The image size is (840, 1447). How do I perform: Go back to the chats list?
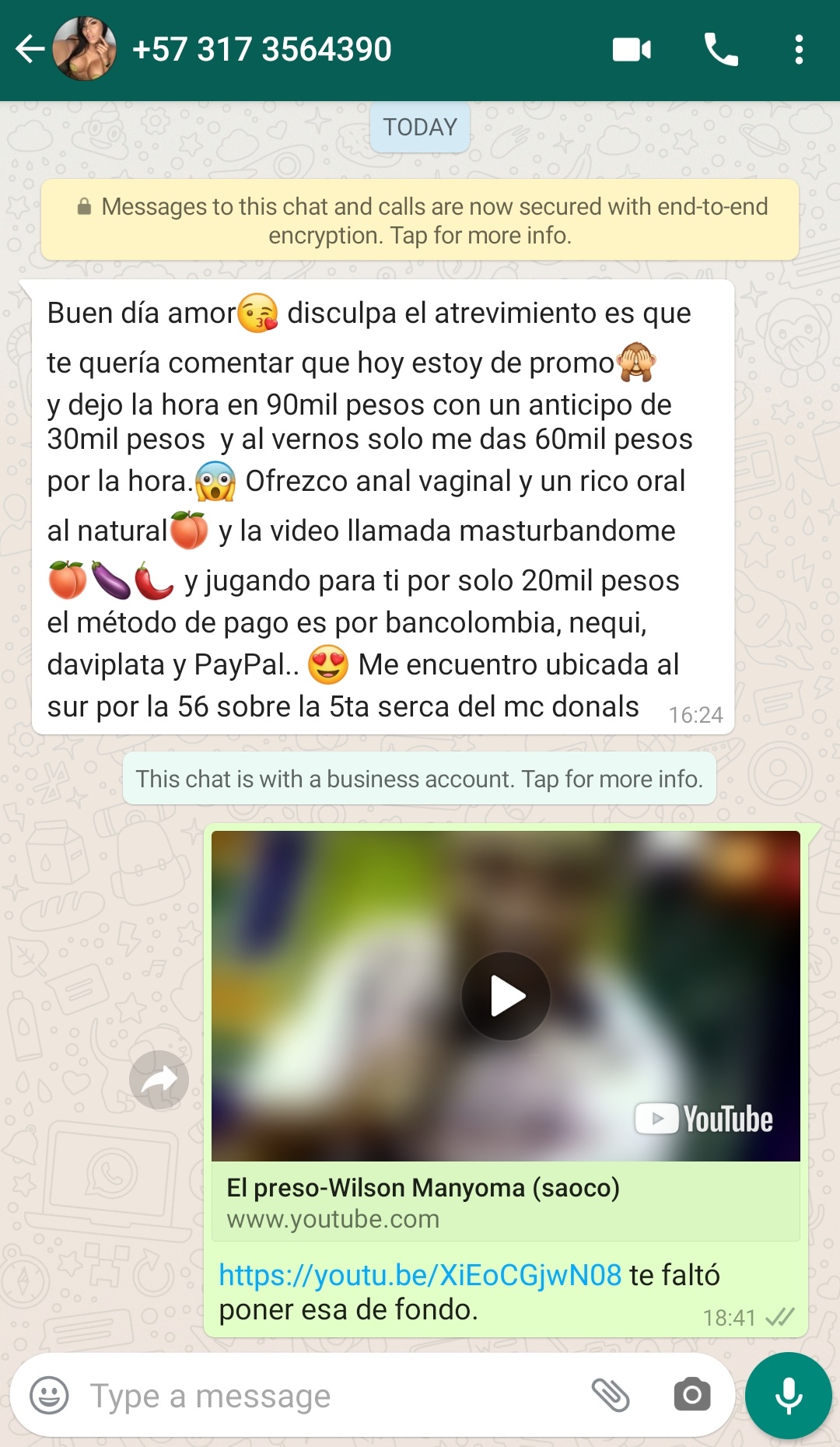point(30,49)
